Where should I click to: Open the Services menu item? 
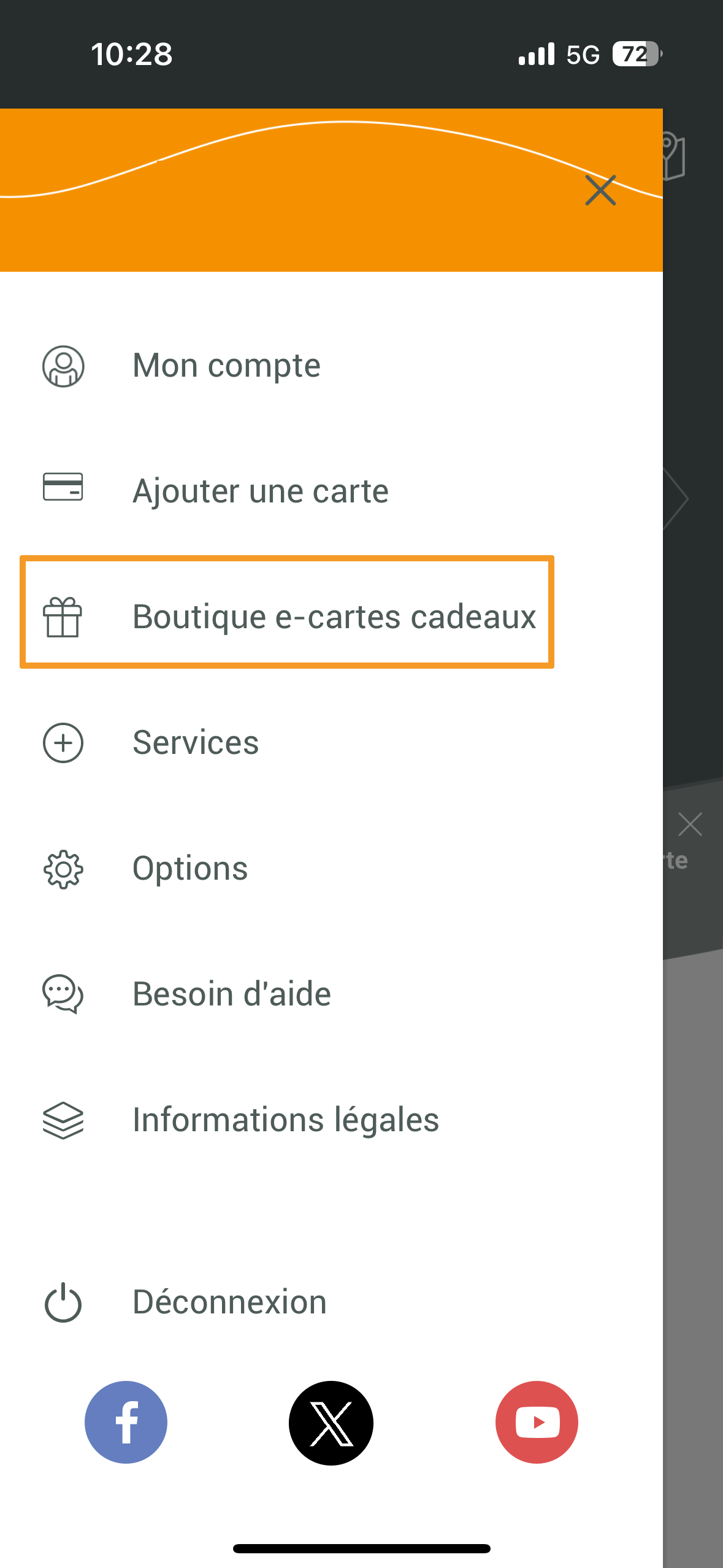click(195, 744)
